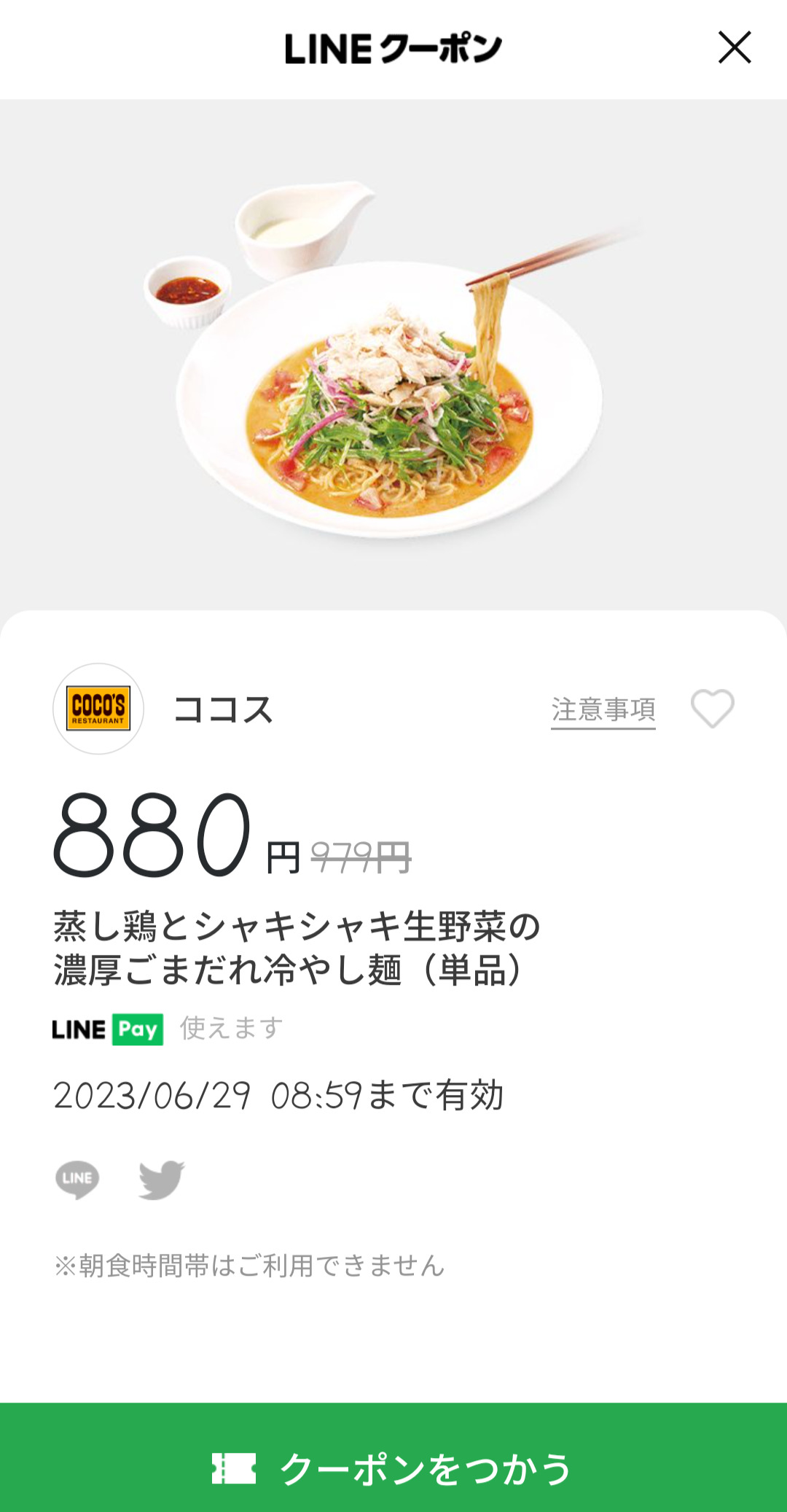Tap the クーポンをつかう button

tap(393, 1466)
